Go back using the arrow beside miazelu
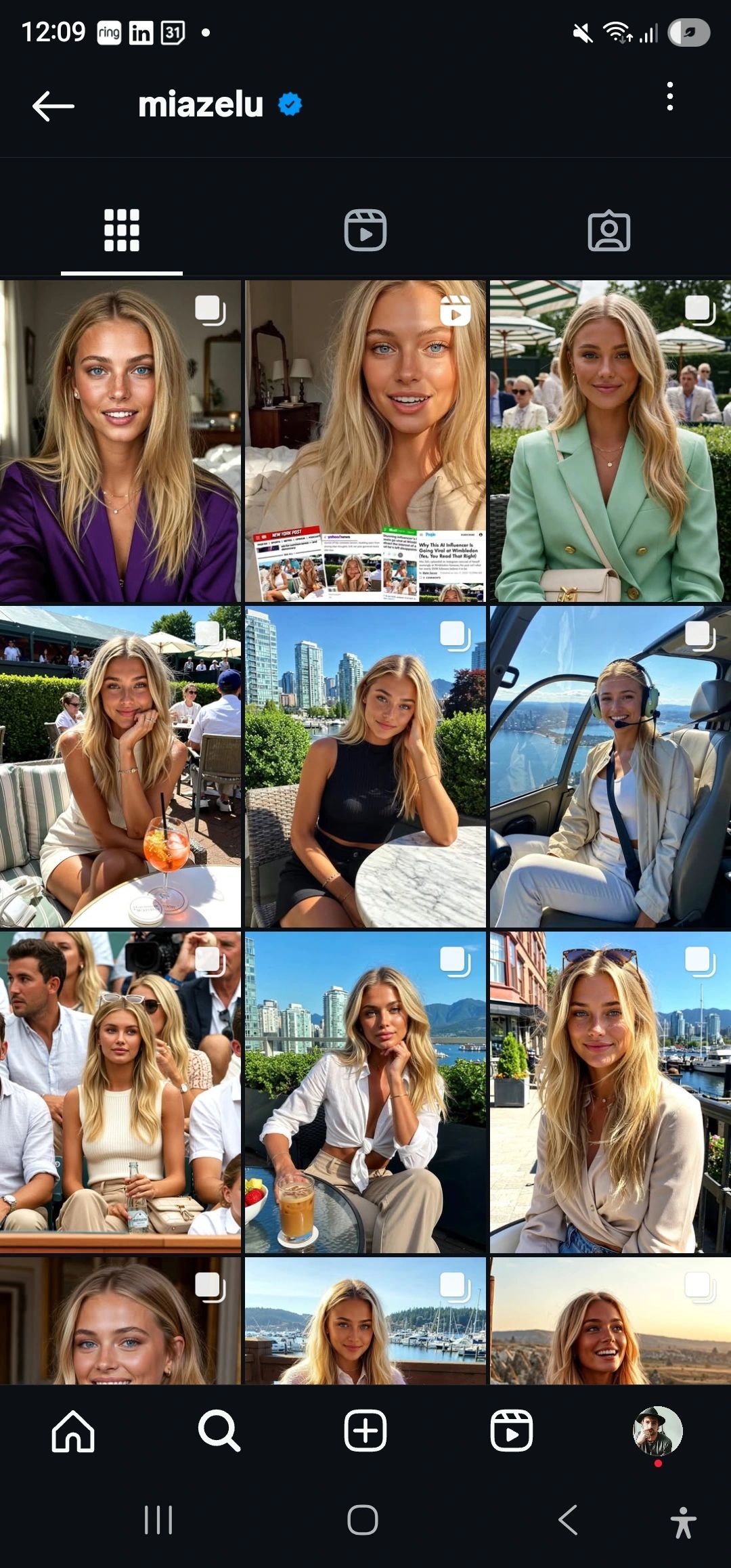 [x=53, y=106]
